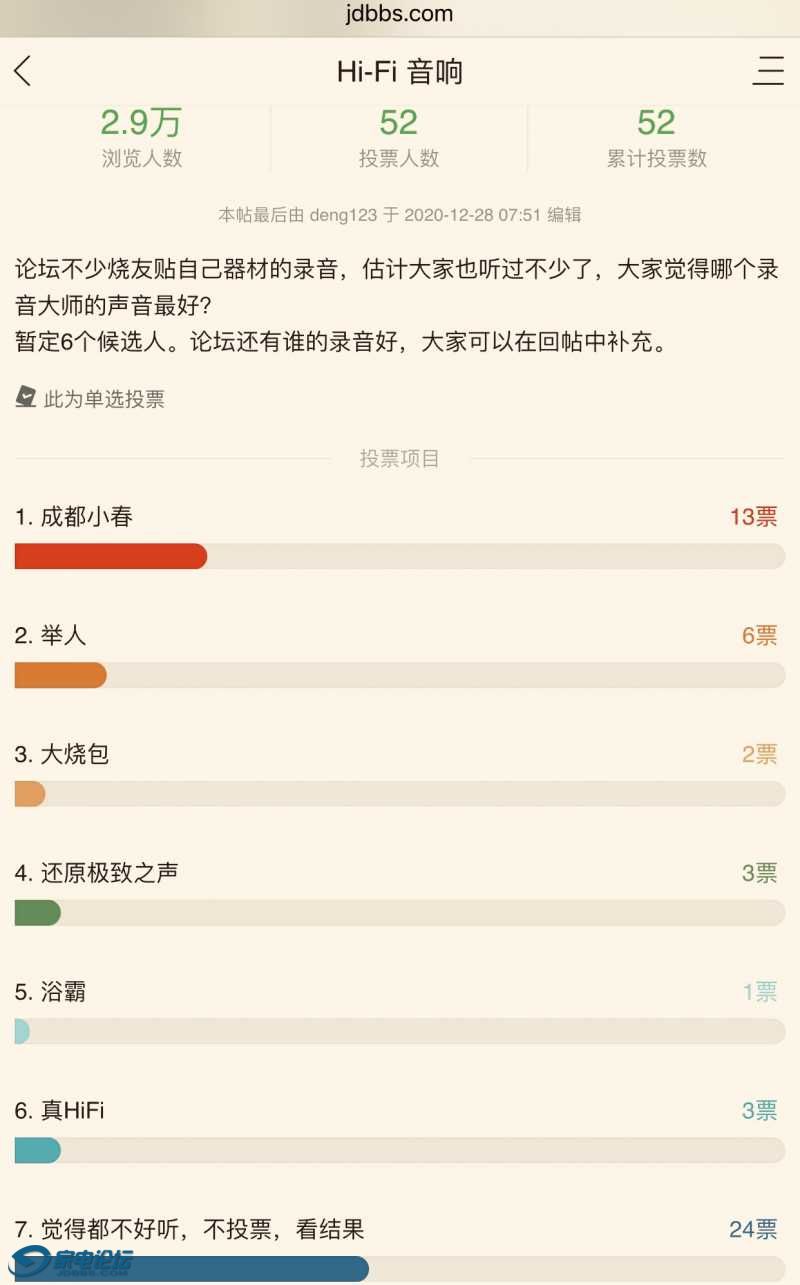This screenshot has width=800, height=1285.
Task: Open the hamburger menu
Action: [x=768, y=71]
